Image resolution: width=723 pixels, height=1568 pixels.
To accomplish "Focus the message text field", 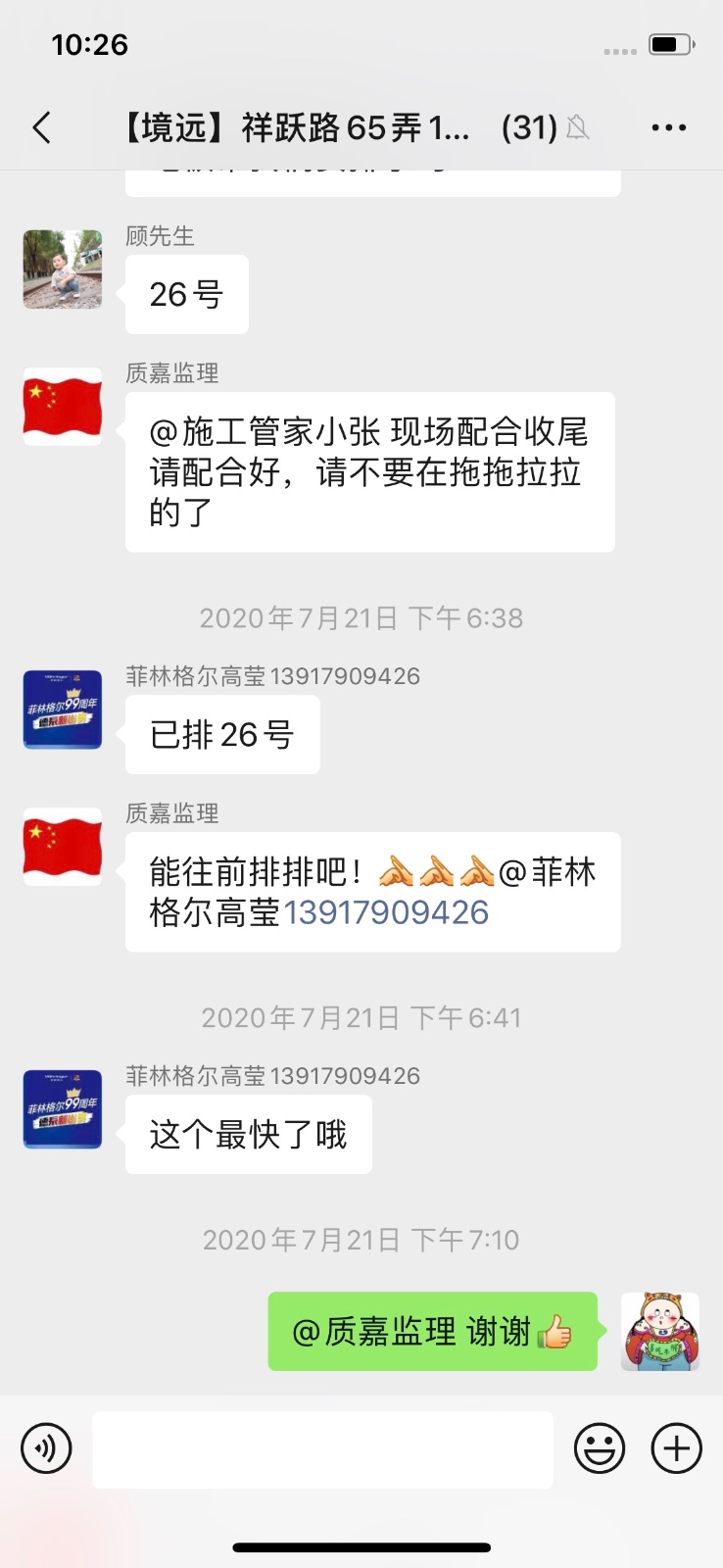I will click(x=322, y=1448).
